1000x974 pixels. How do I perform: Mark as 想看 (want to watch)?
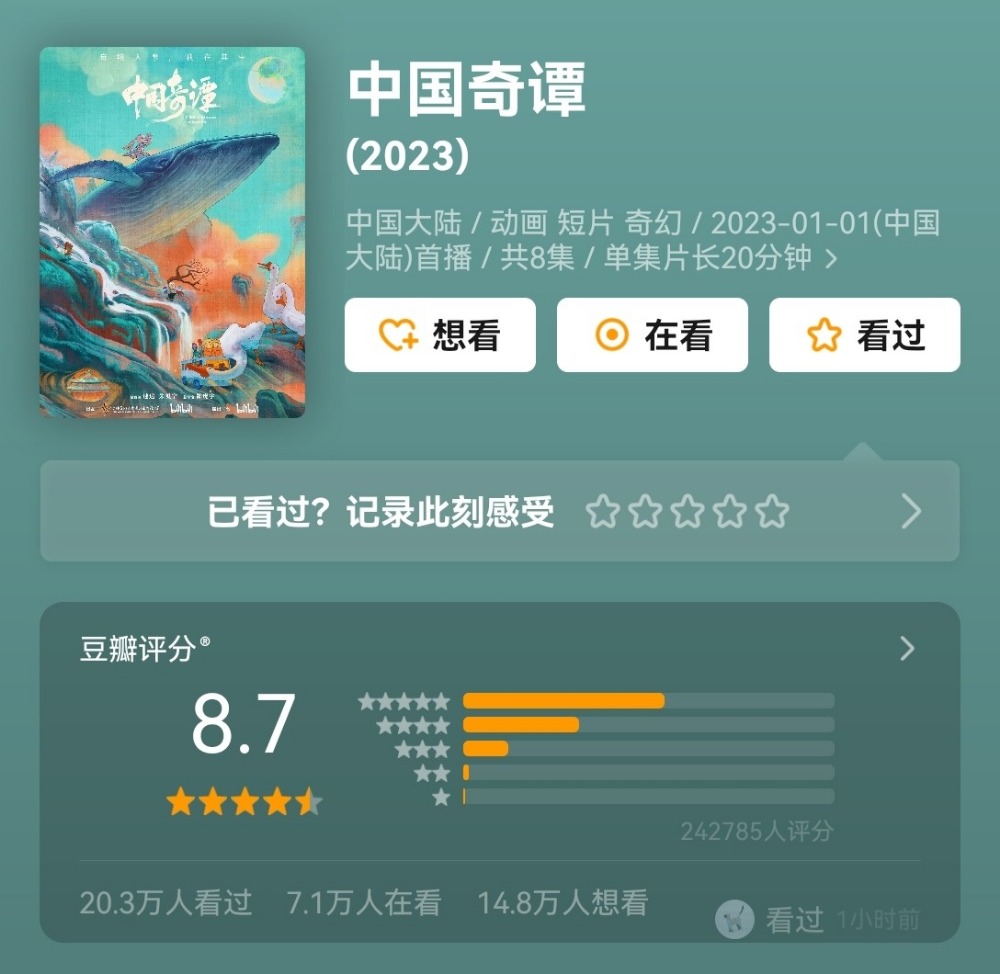pos(440,335)
